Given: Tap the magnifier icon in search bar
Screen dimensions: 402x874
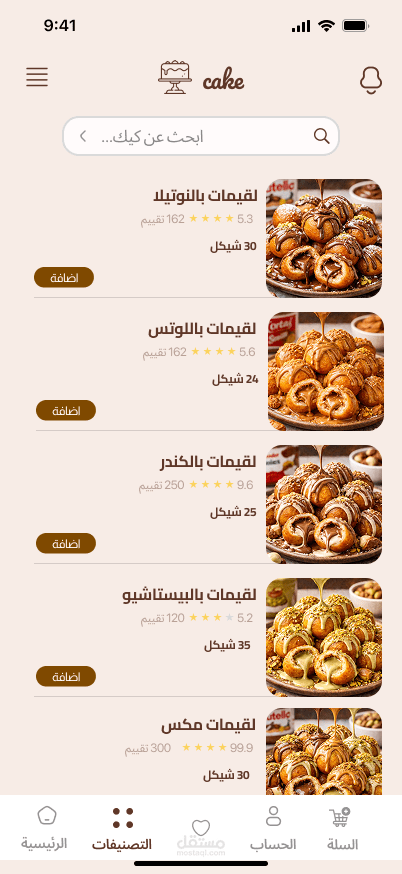Looking at the screenshot, I should pyautogui.click(x=322, y=136).
